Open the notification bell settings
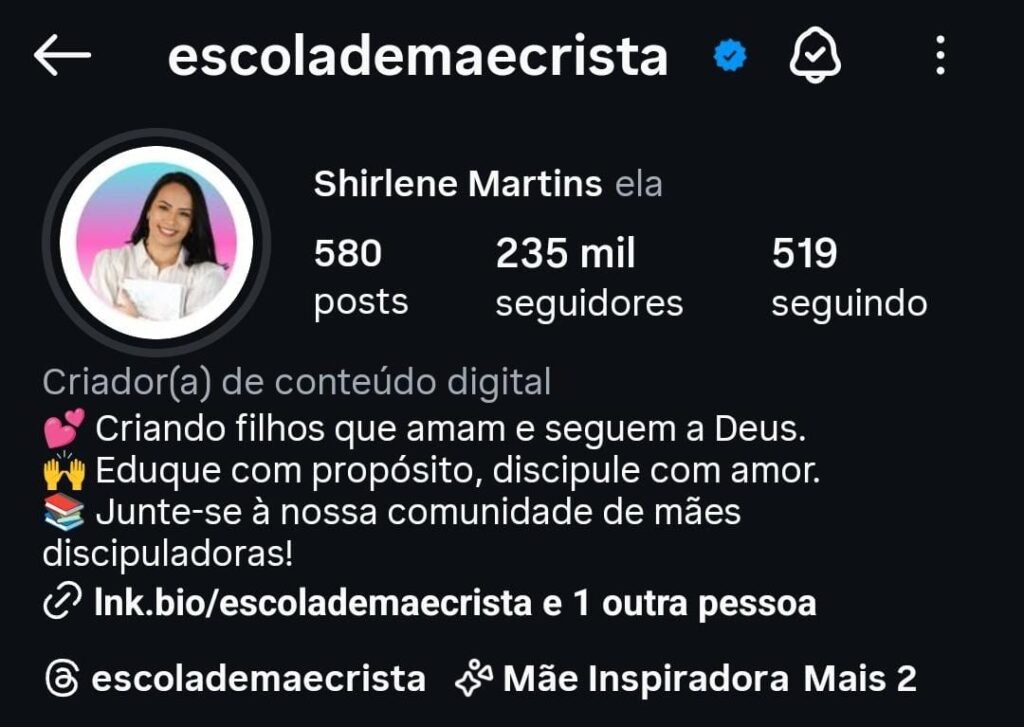This screenshot has height=727, width=1024. (x=815, y=56)
